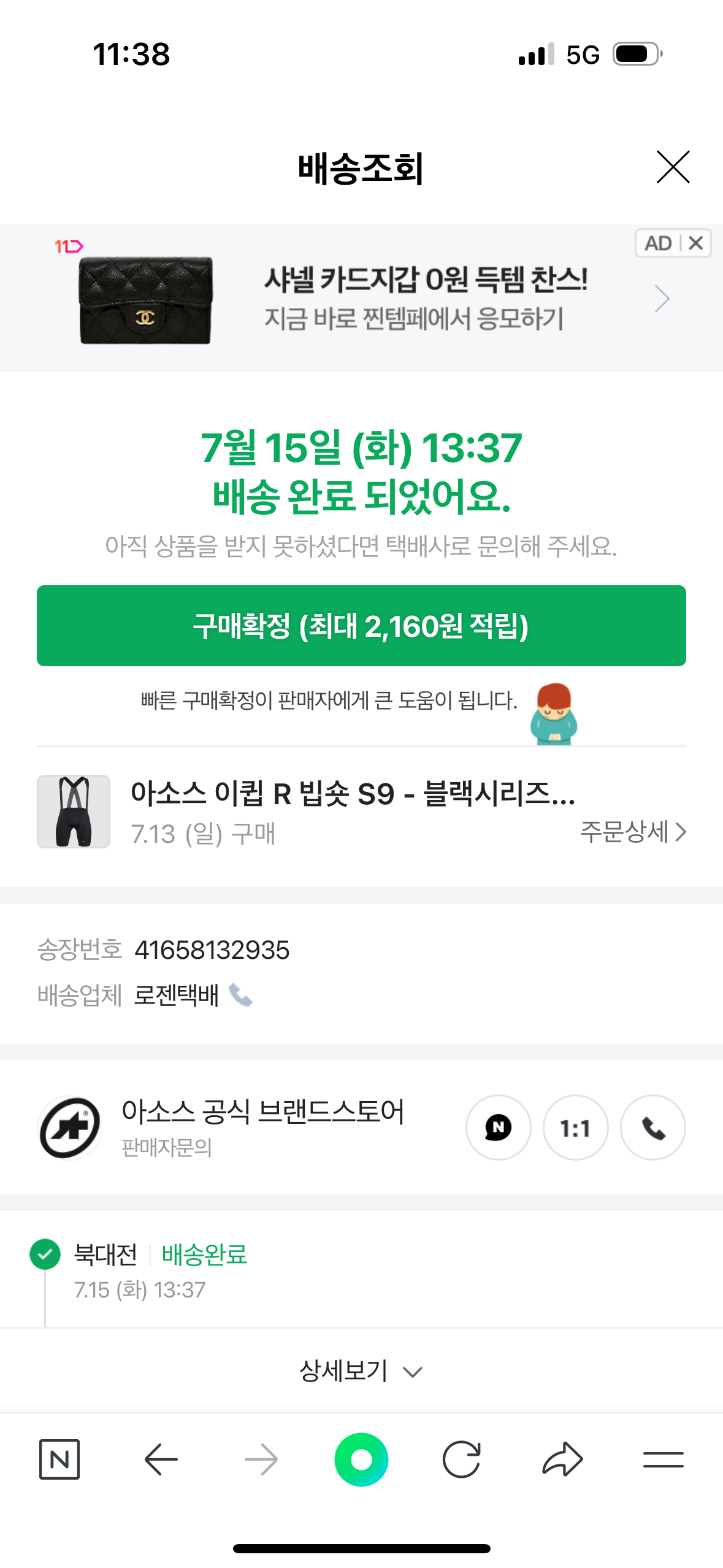Expand 상세보기 delivery details

point(361,1370)
